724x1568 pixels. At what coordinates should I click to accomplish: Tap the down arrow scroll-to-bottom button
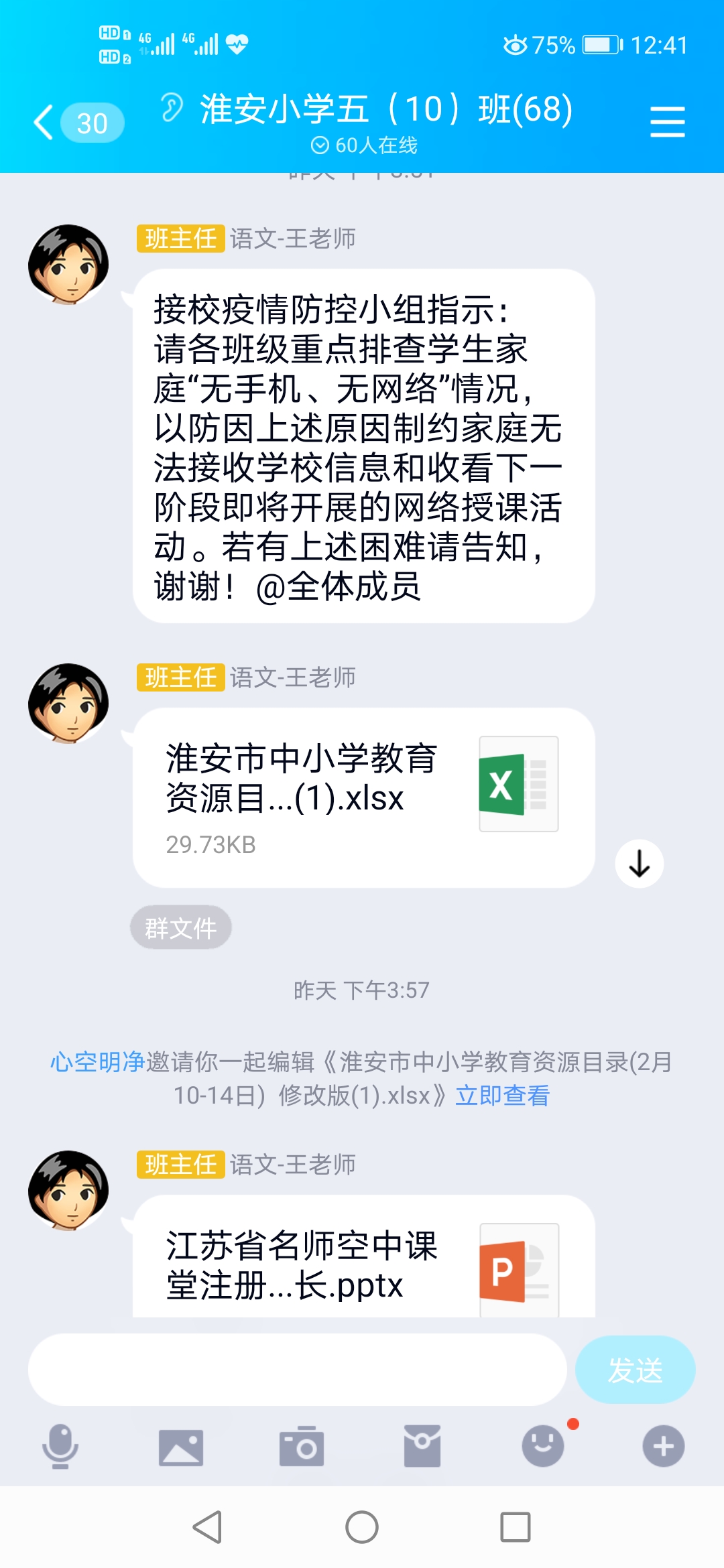[640, 863]
